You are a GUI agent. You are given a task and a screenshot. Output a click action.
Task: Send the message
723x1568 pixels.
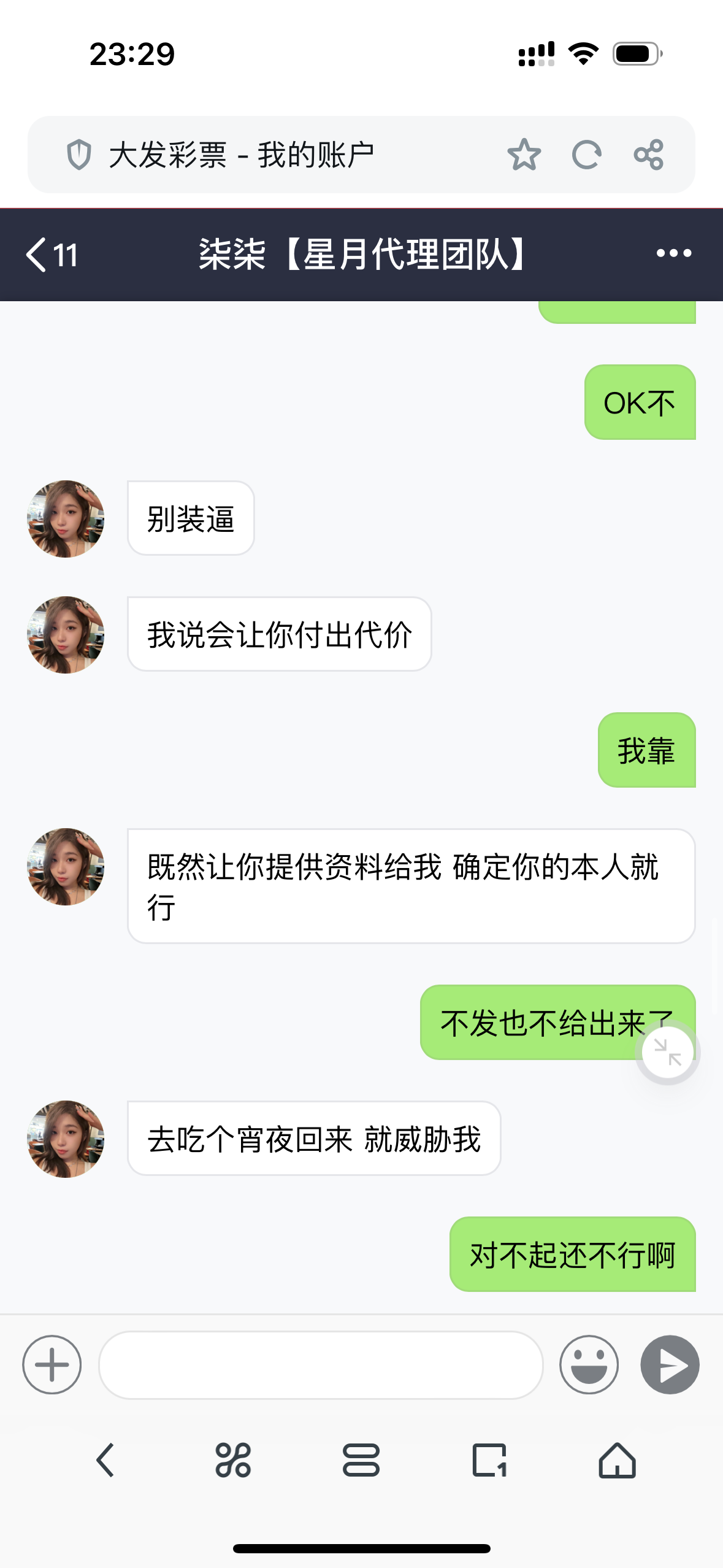pos(670,1365)
